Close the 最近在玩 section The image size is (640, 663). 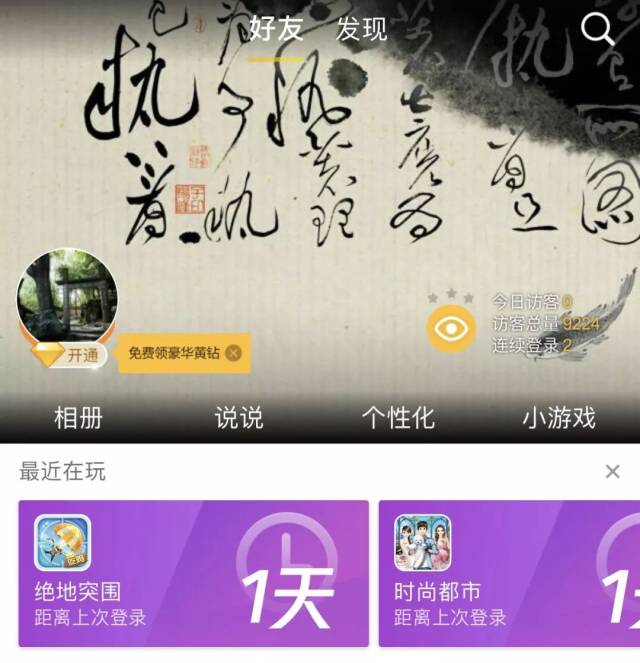click(x=613, y=471)
